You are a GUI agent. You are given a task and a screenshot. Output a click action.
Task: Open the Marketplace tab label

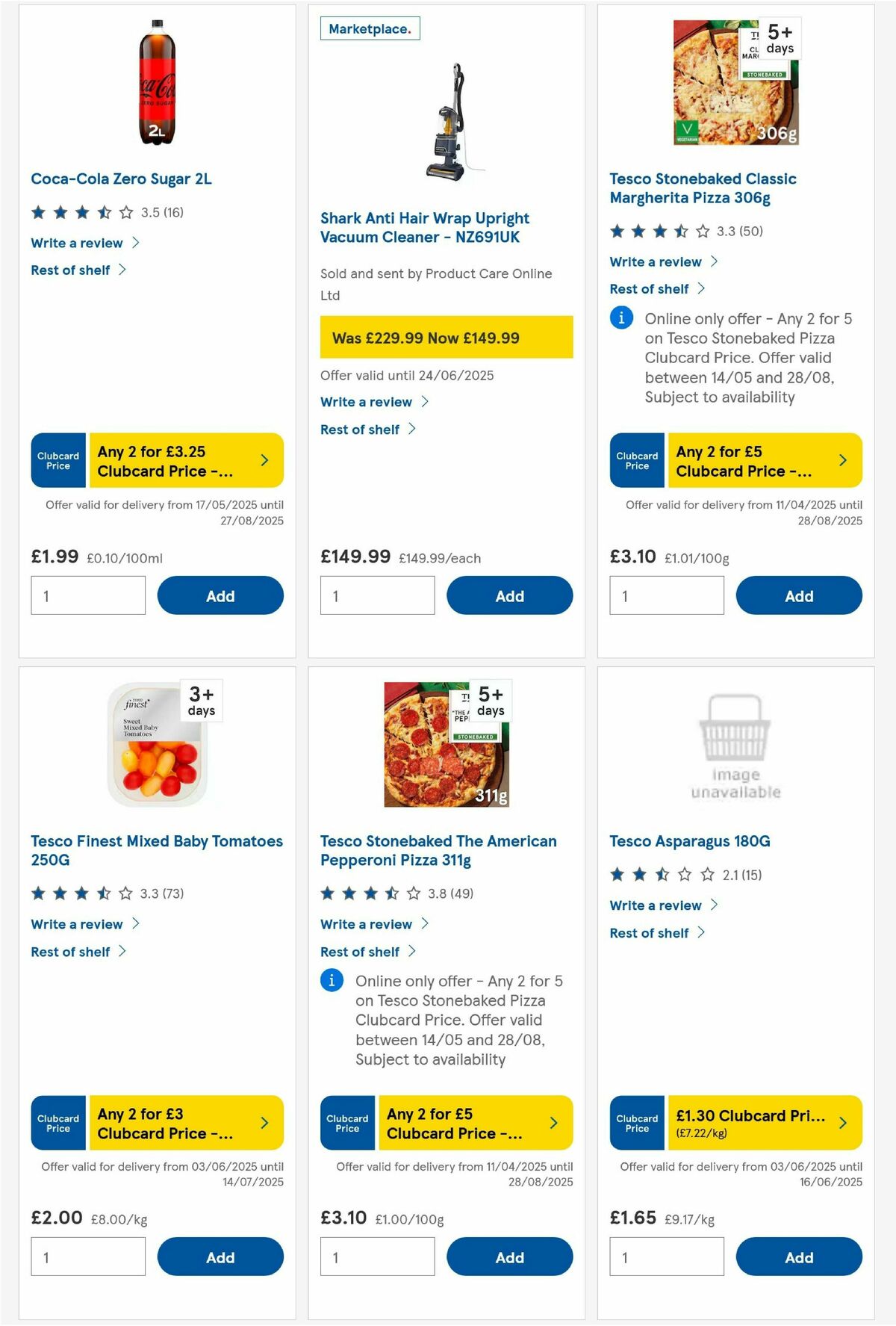tap(369, 28)
